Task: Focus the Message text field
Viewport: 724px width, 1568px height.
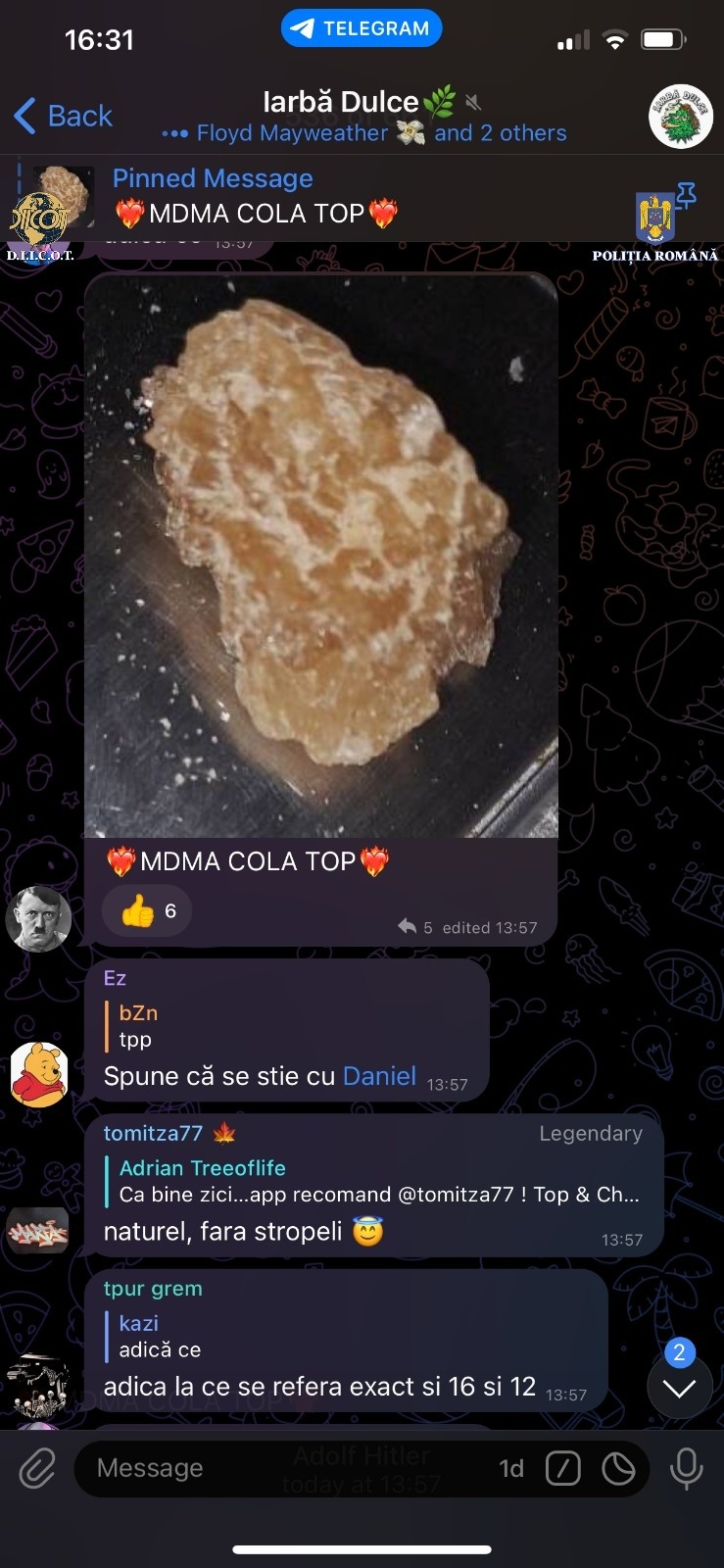Action: pos(284,1468)
